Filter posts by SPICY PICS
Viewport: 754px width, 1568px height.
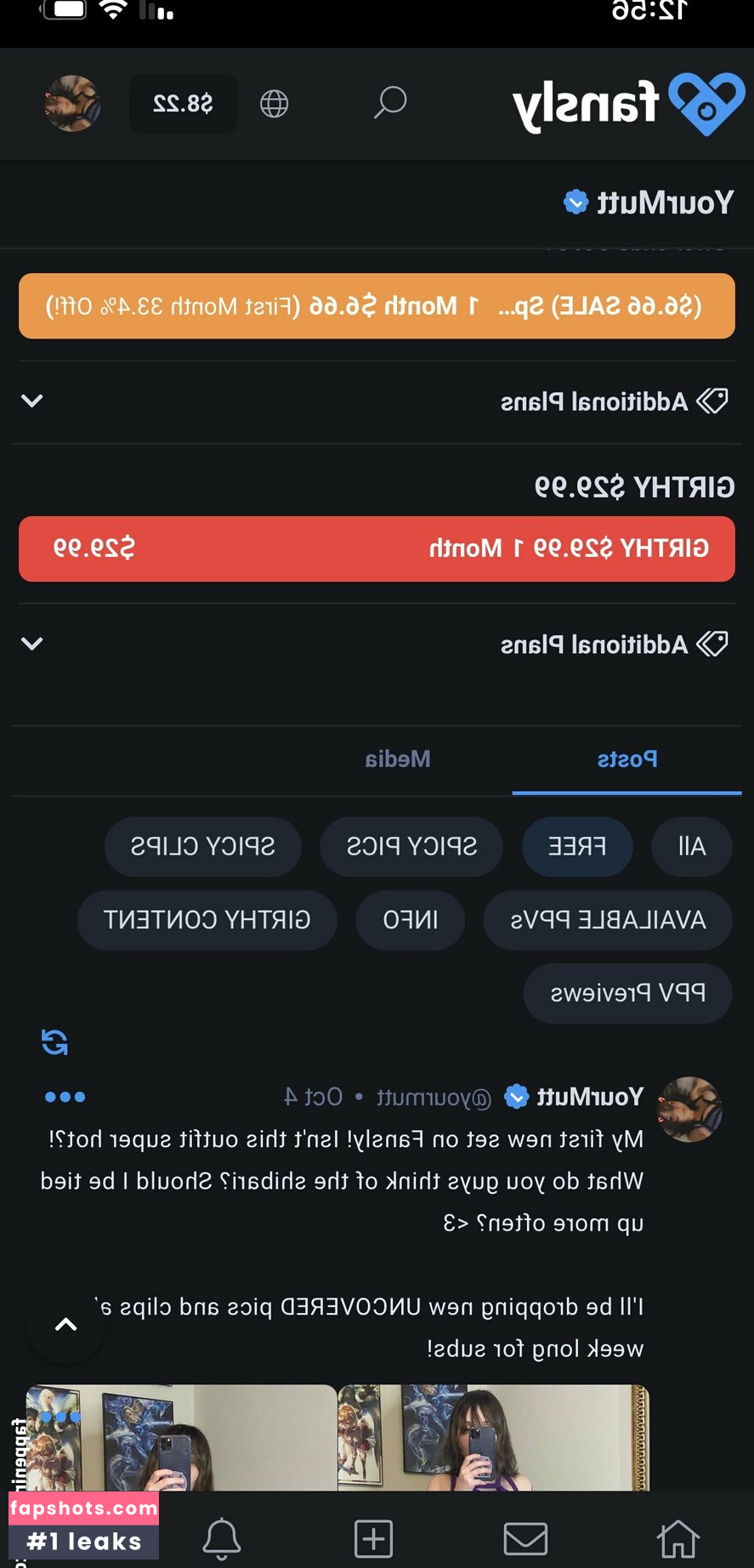(411, 847)
